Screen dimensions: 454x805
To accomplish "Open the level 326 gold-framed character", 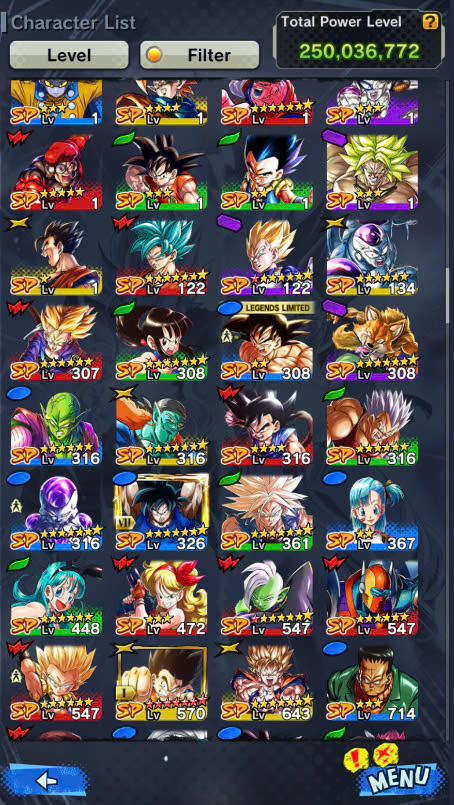I will pos(161,512).
